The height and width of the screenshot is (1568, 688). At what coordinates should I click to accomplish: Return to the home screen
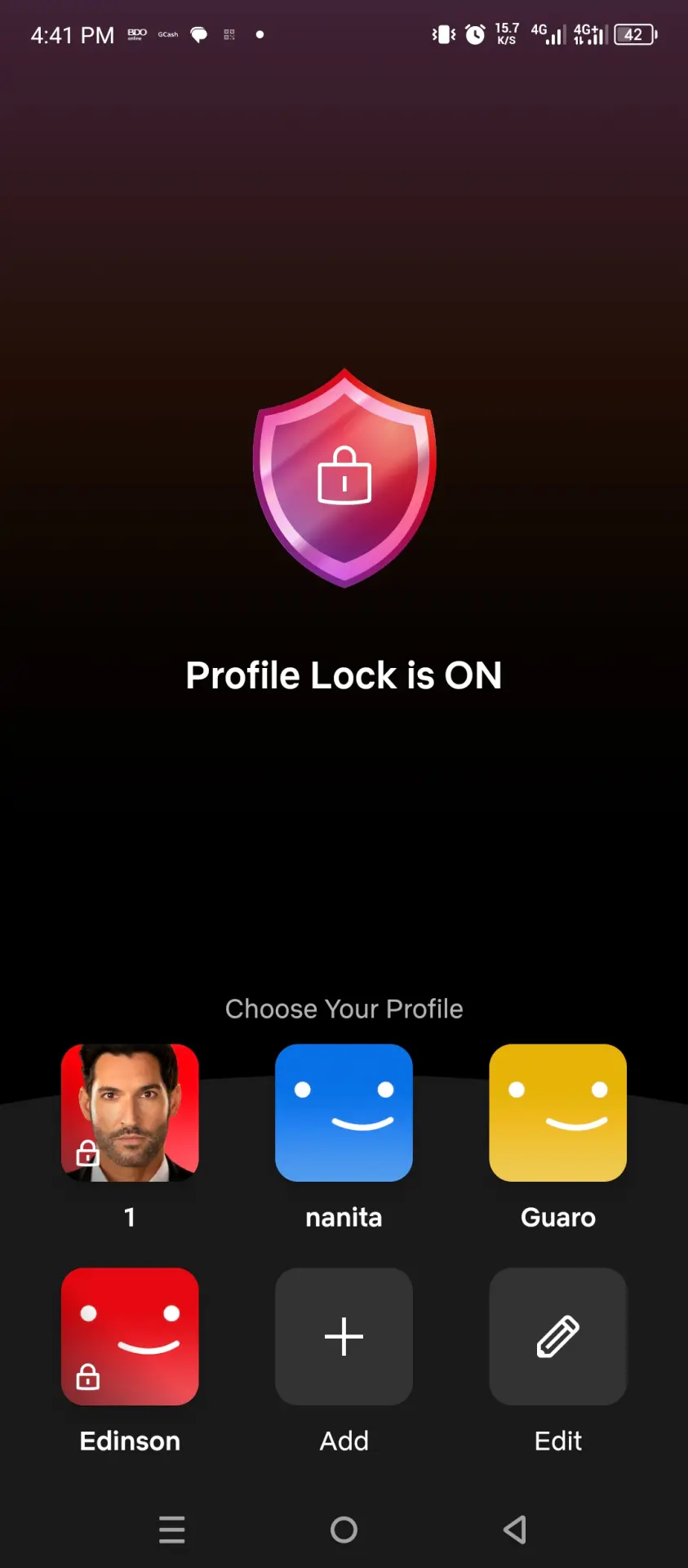[x=344, y=1530]
